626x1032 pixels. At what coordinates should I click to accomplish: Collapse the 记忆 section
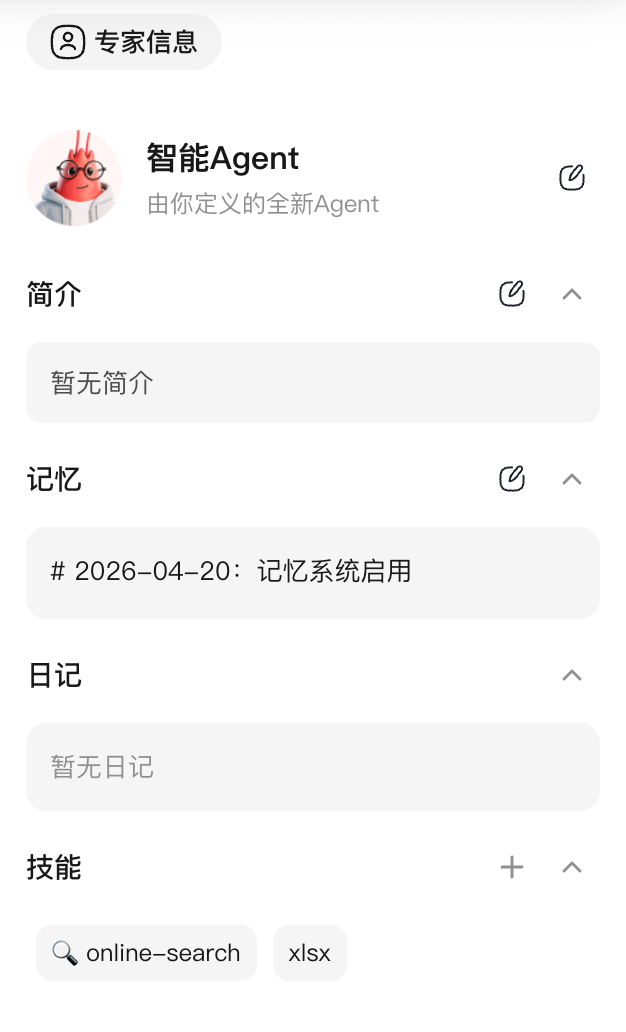pyautogui.click(x=571, y=479)
